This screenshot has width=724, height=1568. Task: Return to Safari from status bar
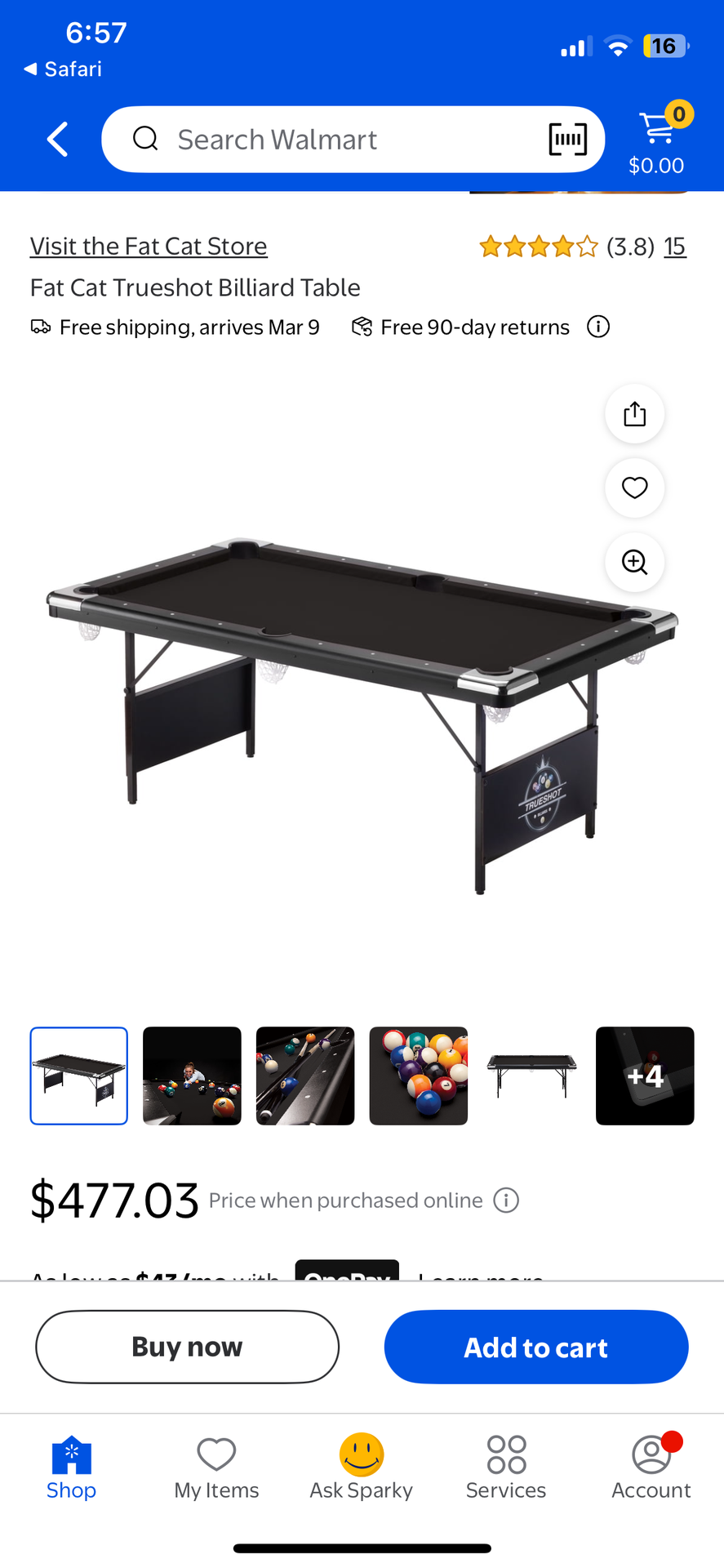(x=64, y=69)
